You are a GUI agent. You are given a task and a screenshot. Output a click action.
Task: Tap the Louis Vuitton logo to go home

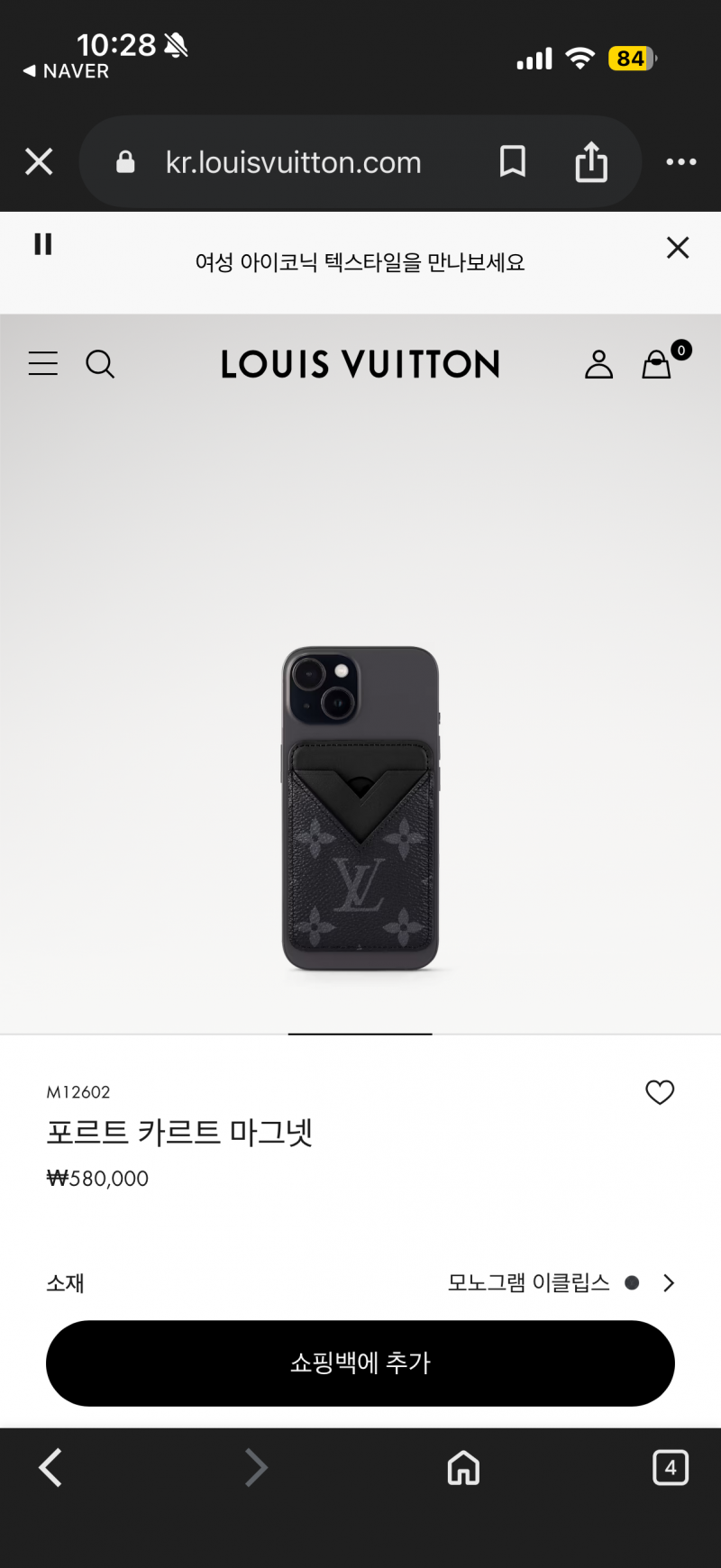click(360, 363)
